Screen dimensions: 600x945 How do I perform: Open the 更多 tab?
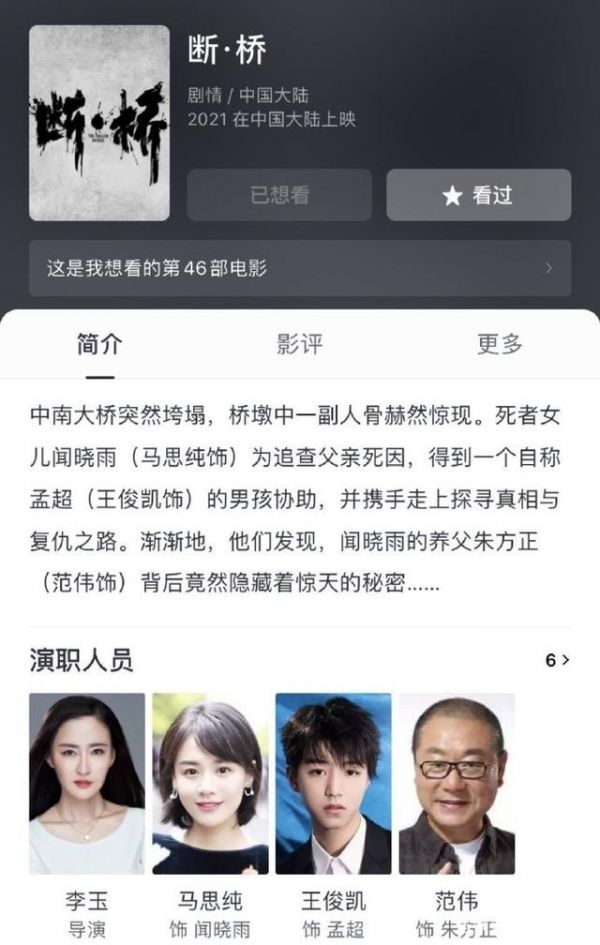(499, 344)
